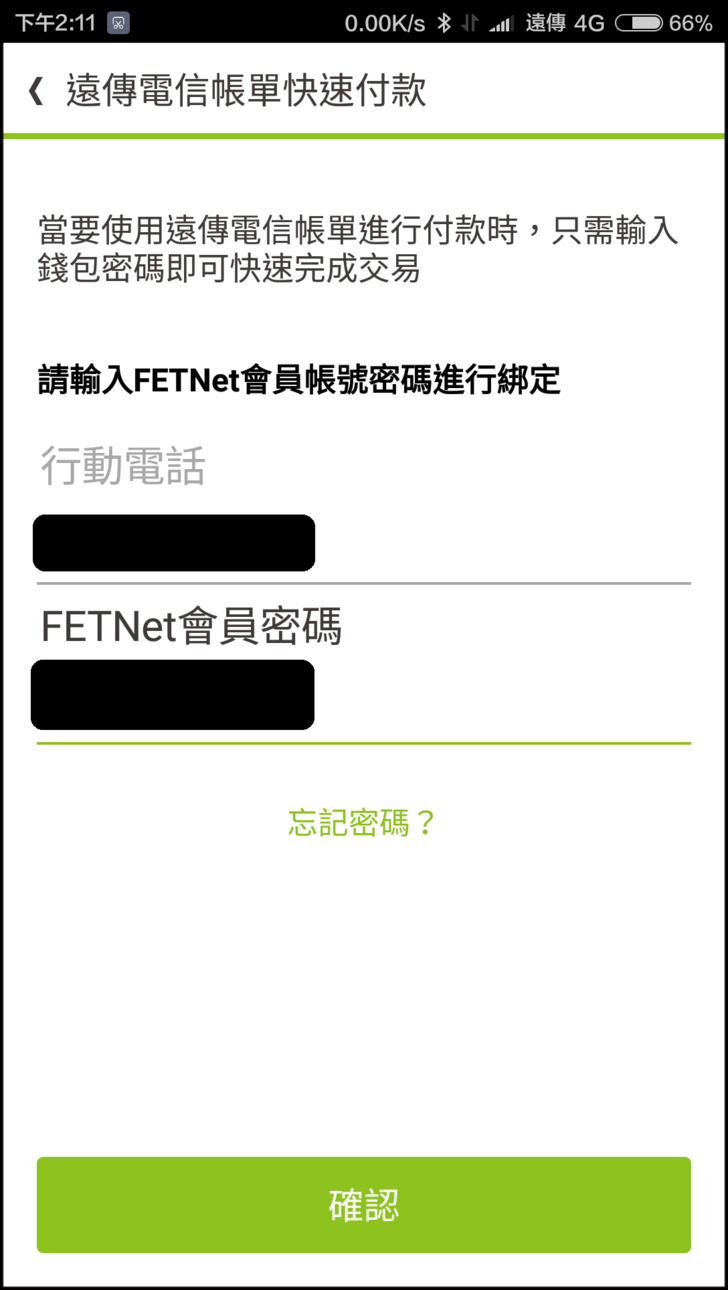Go back using the header back arrow

click(x=36, y=91)
